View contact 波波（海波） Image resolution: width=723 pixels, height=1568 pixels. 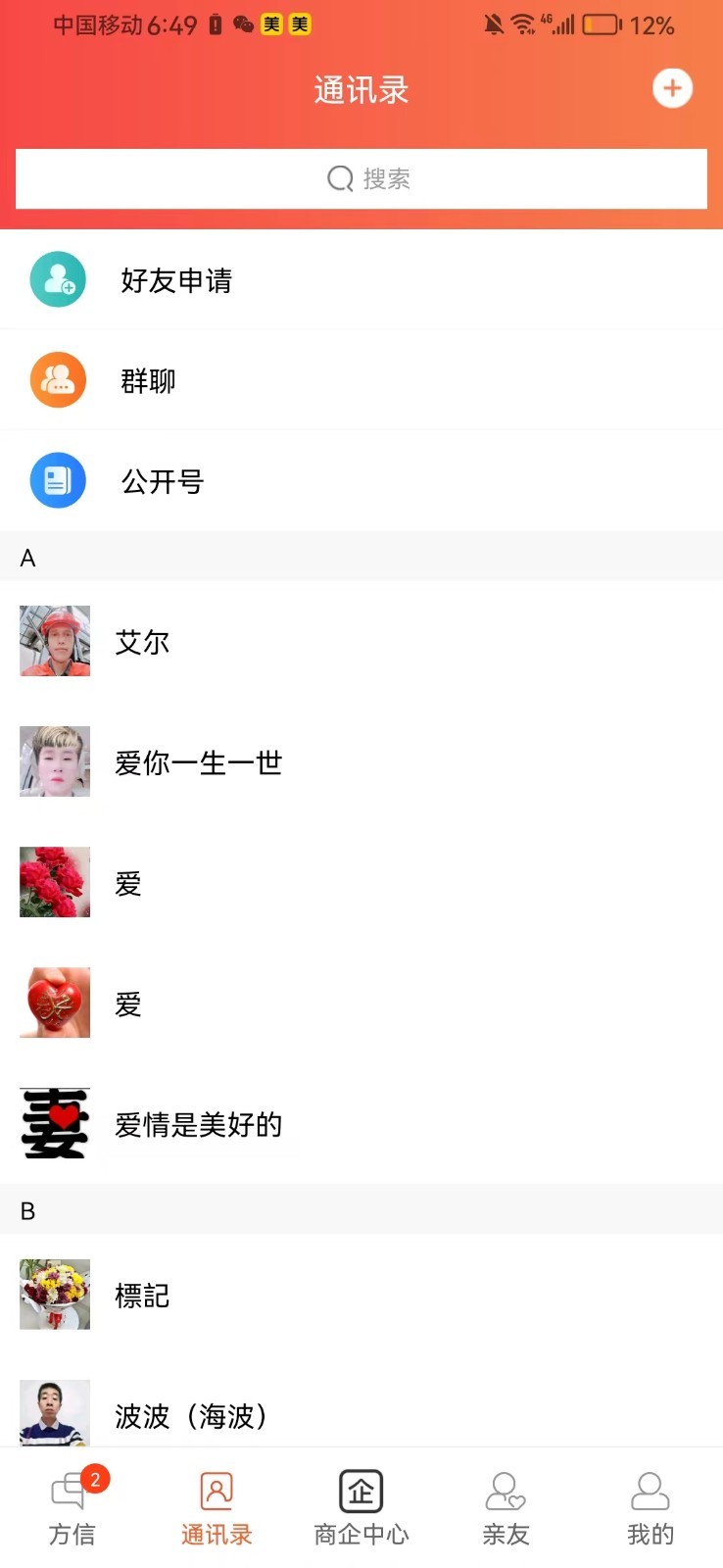190,1415
